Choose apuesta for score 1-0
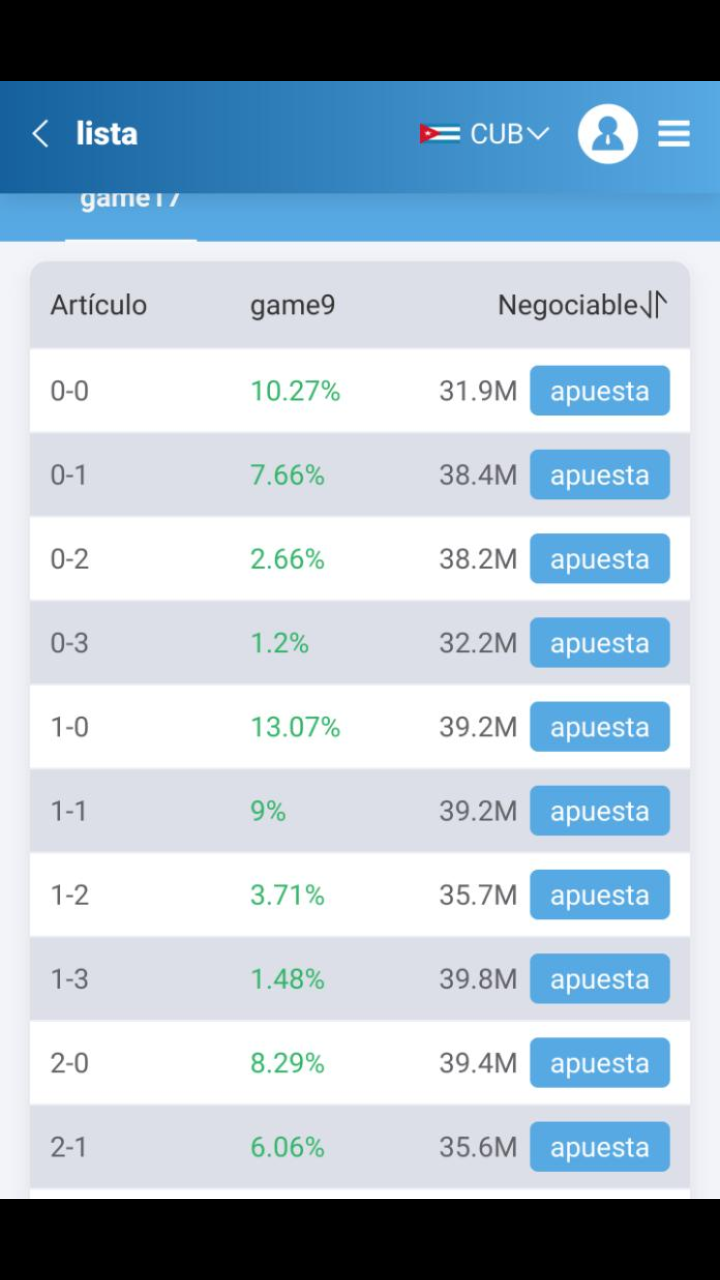 [600, 727]
